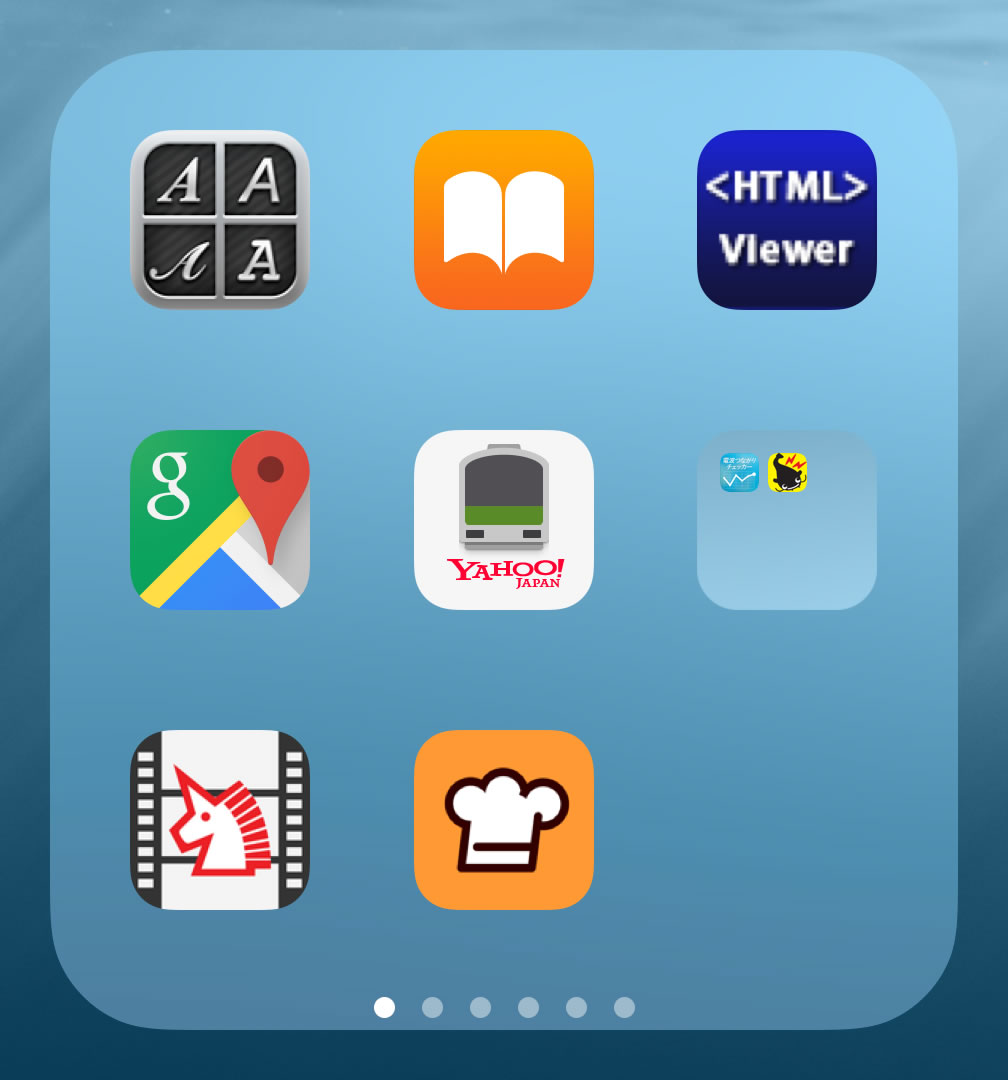1008x1080 pixels.
Task: Open the chef hat cooking app
Action: pos(504,820)
